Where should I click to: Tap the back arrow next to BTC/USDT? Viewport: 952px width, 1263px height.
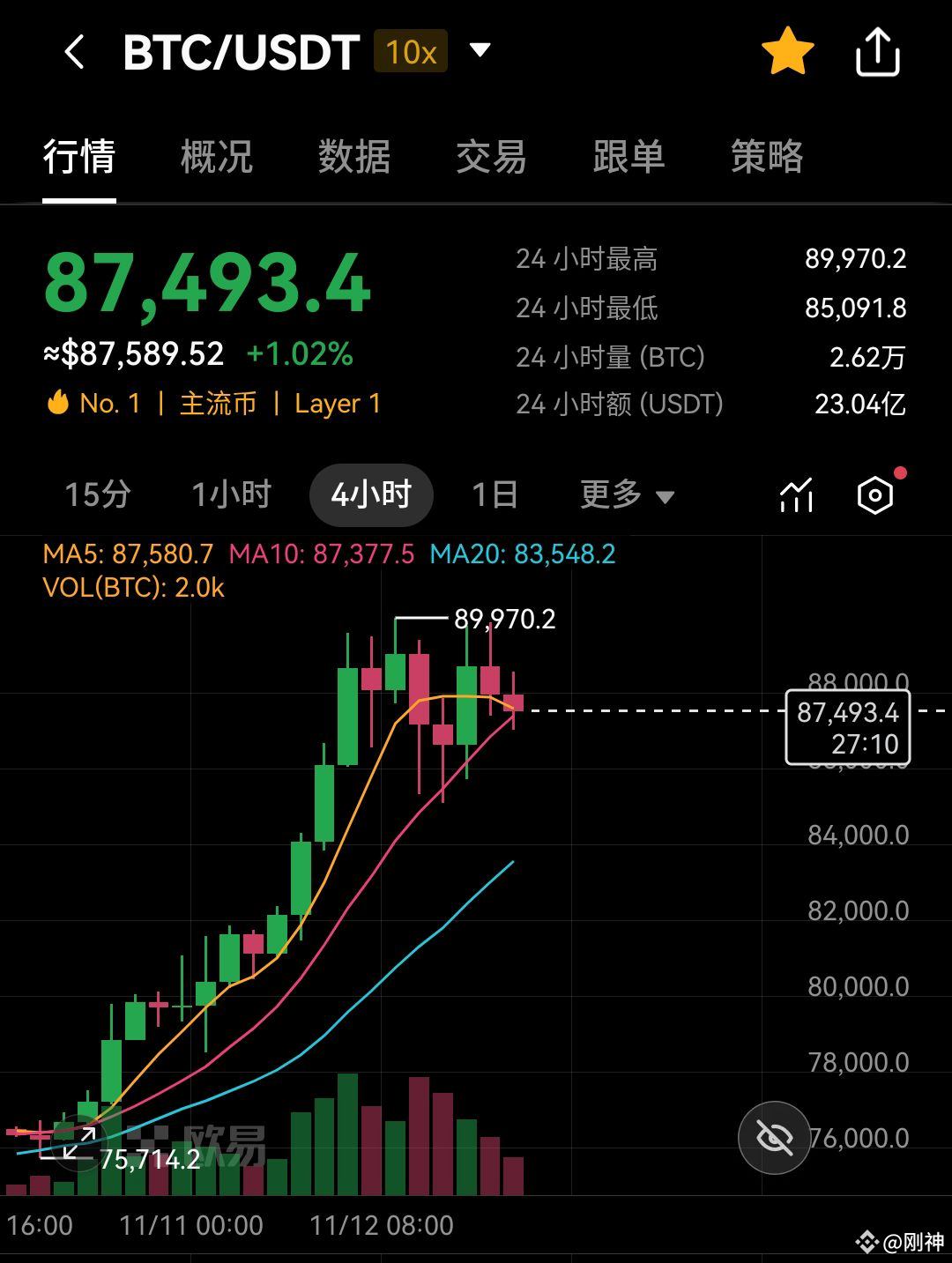[x=74, y=52]
